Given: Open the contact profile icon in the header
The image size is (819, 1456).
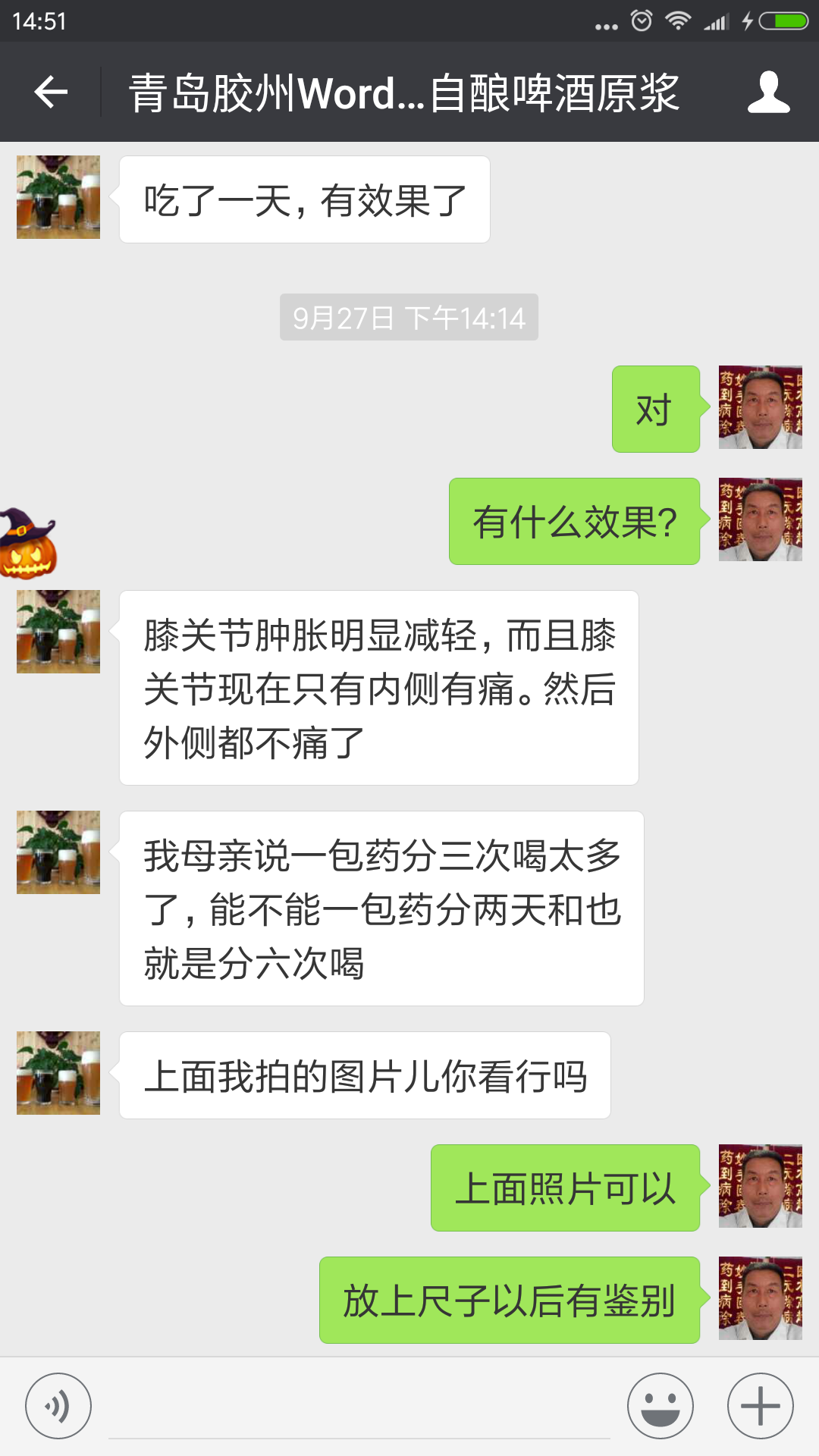Looking at the screenshot, I should click(768, 93).
